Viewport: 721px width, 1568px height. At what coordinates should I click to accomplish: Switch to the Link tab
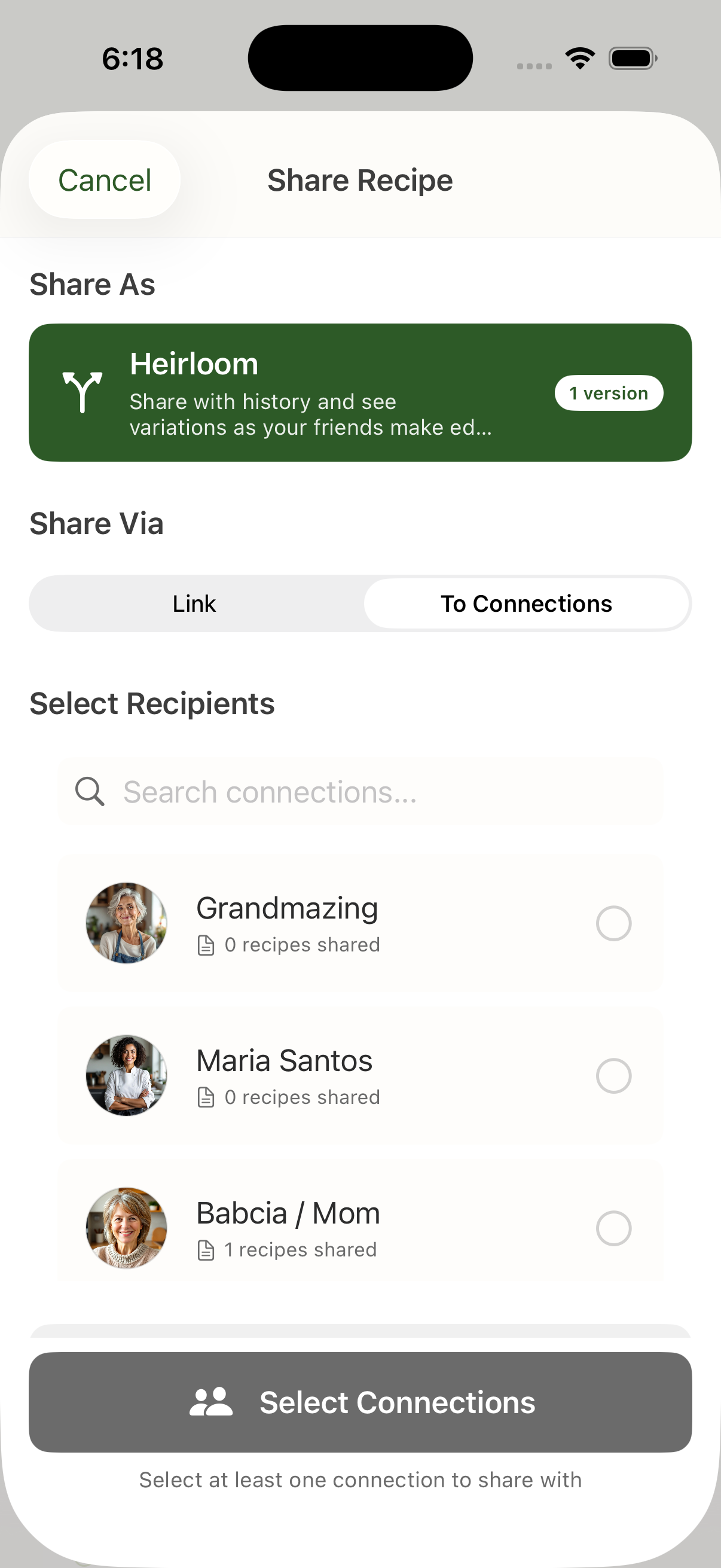coord(194,603)
